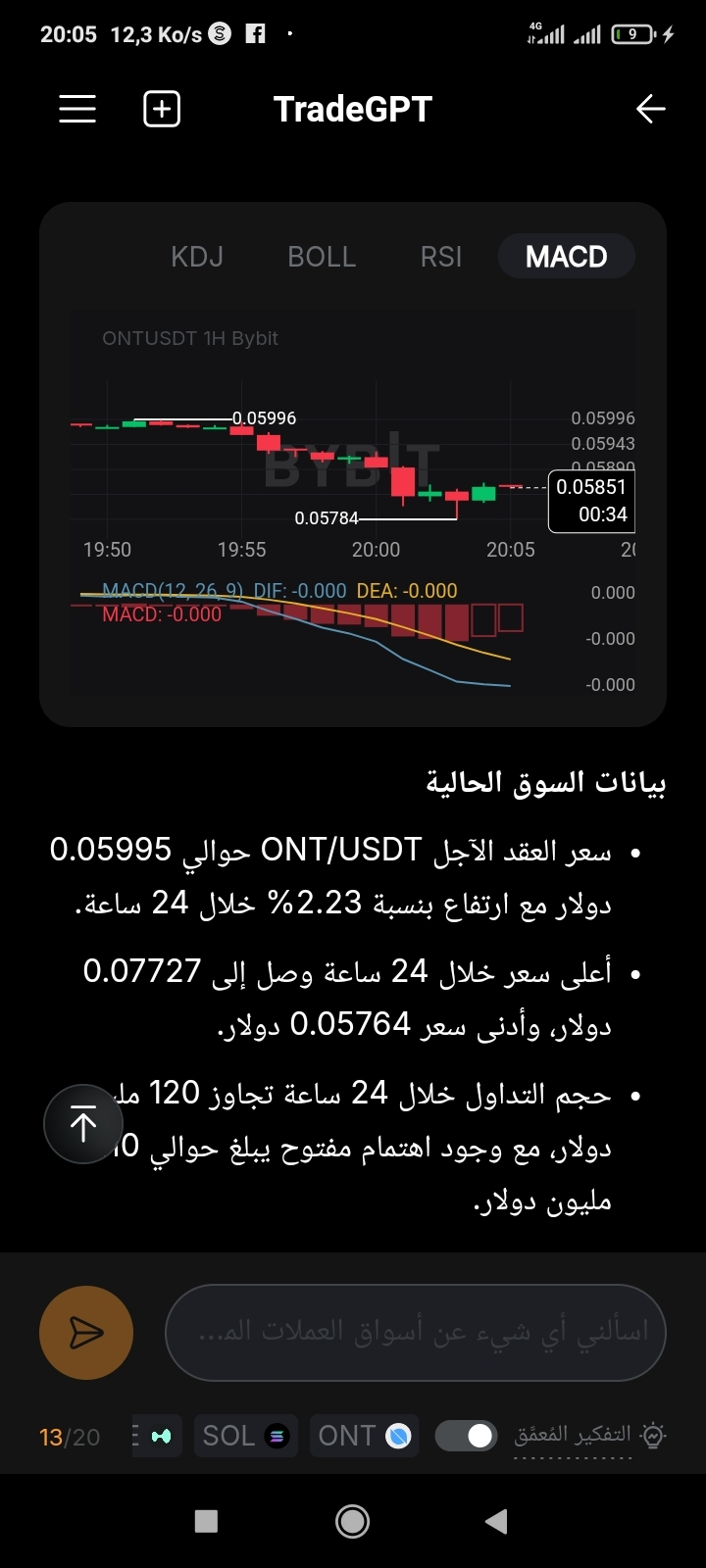
Task: Tap the system home button
Action: [353, 1521]
